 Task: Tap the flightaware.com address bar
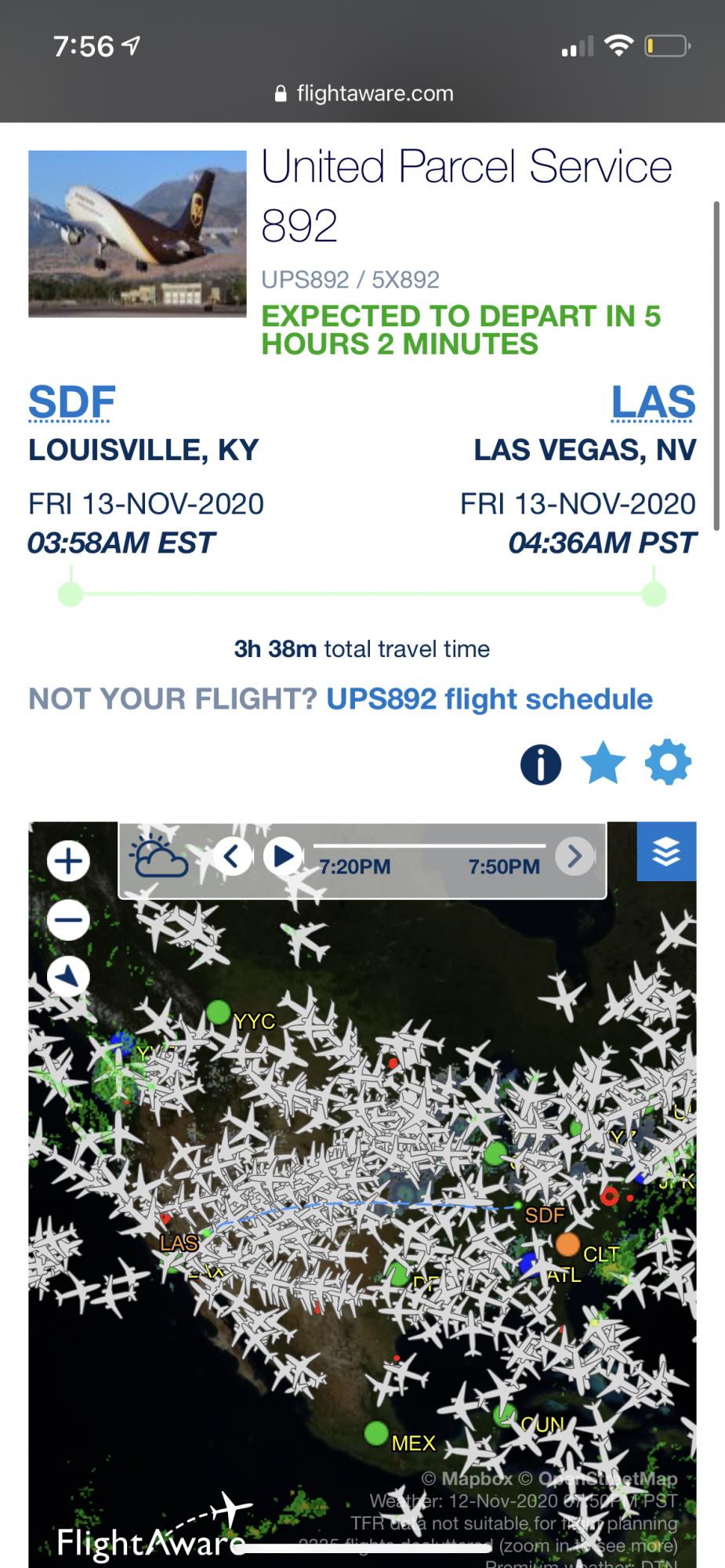coord(364,94)
